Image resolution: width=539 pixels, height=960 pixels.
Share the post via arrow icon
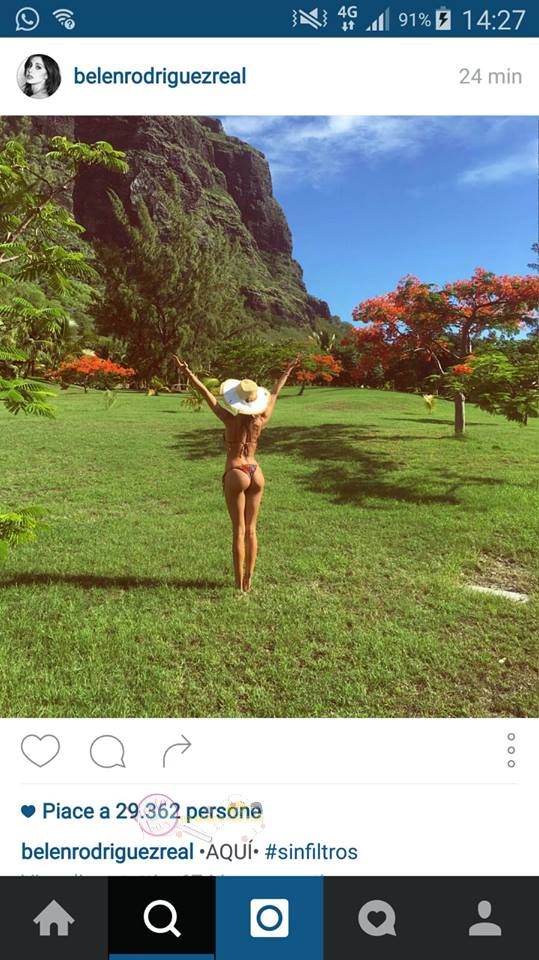click(177, 751)
